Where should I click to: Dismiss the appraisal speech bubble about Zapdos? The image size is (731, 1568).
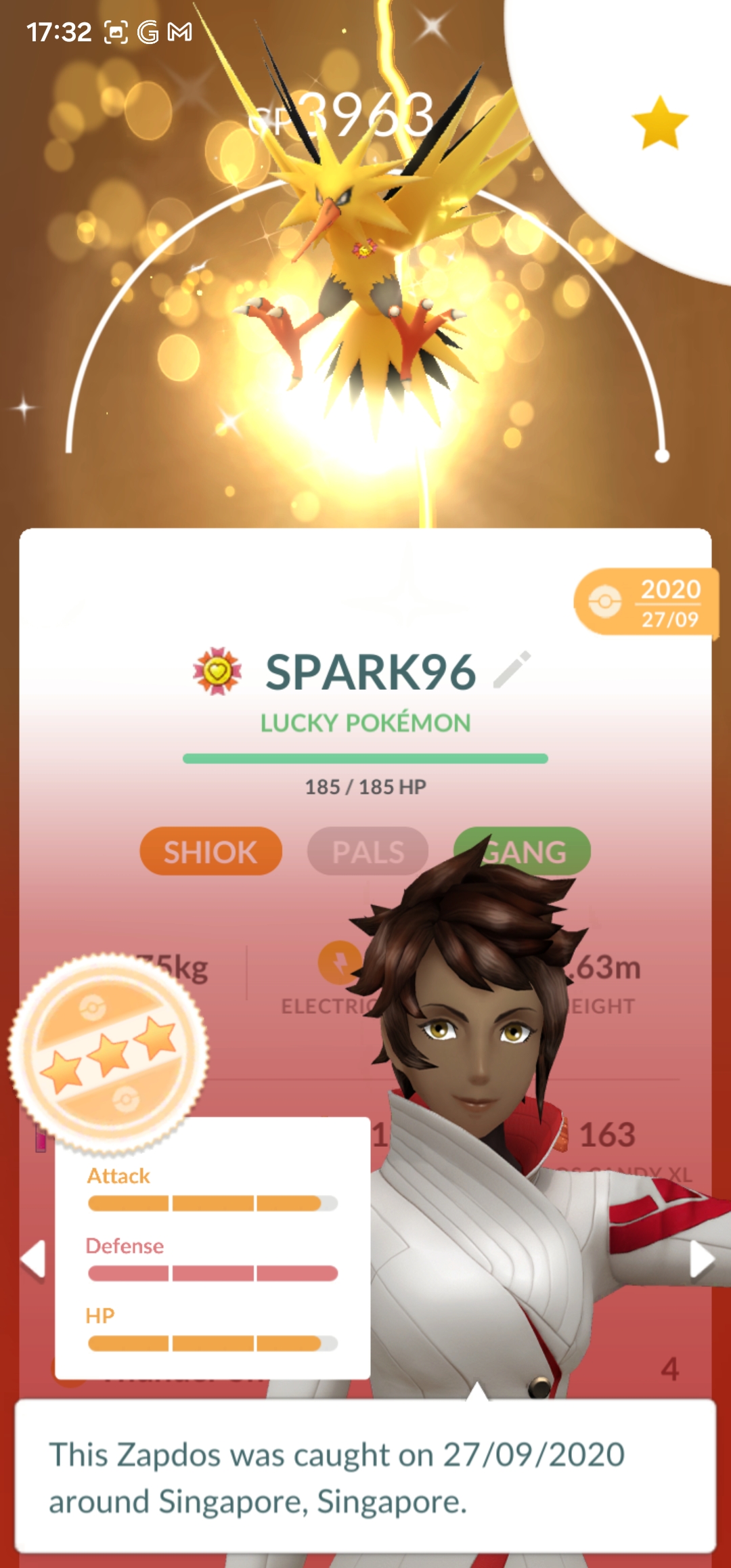pyautogui.click(x=365, y=1477)
